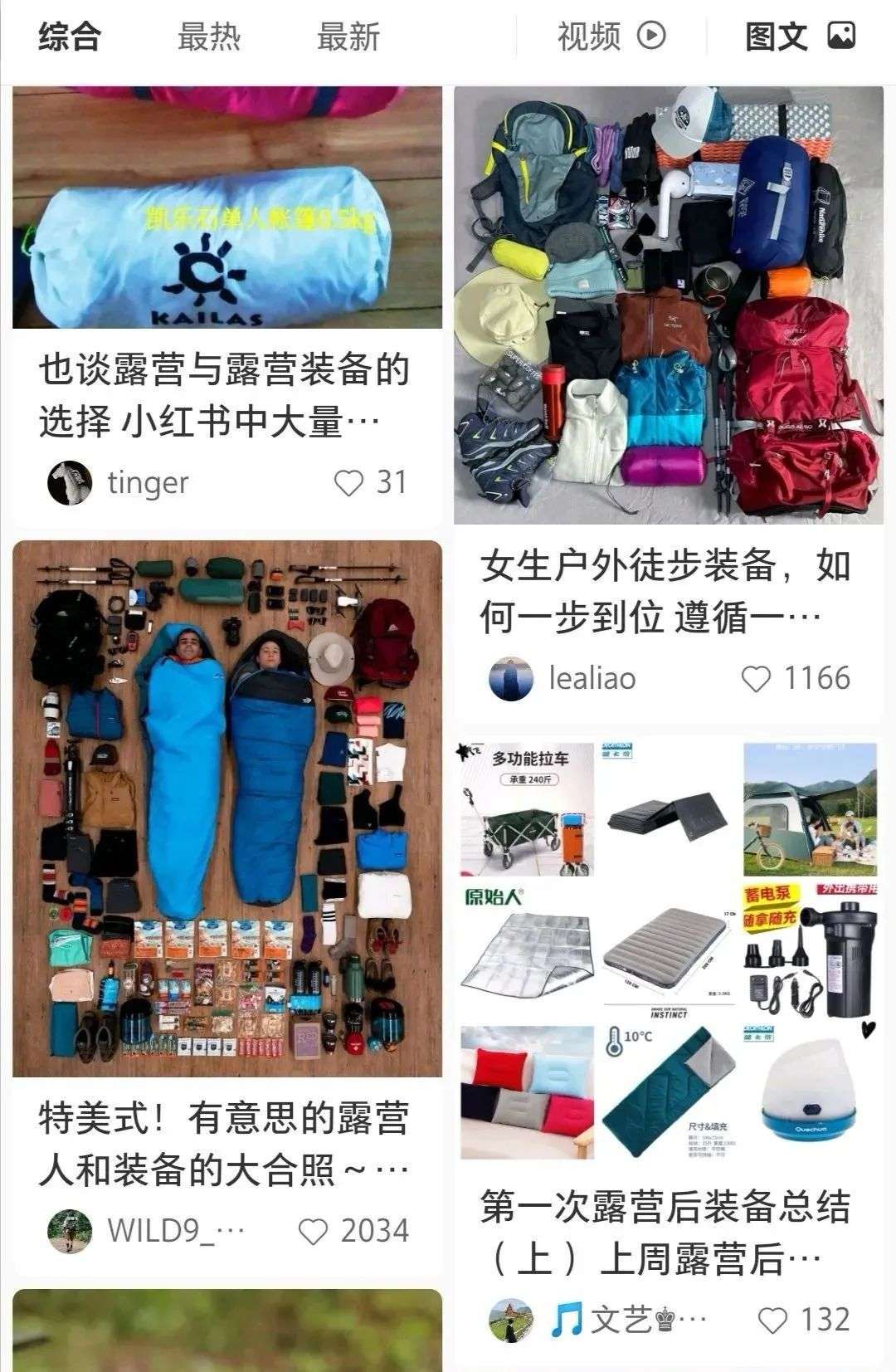Filter results by 图文
Screen dimensions: 896x1372
pyautogui.click(x=800, y=37)
